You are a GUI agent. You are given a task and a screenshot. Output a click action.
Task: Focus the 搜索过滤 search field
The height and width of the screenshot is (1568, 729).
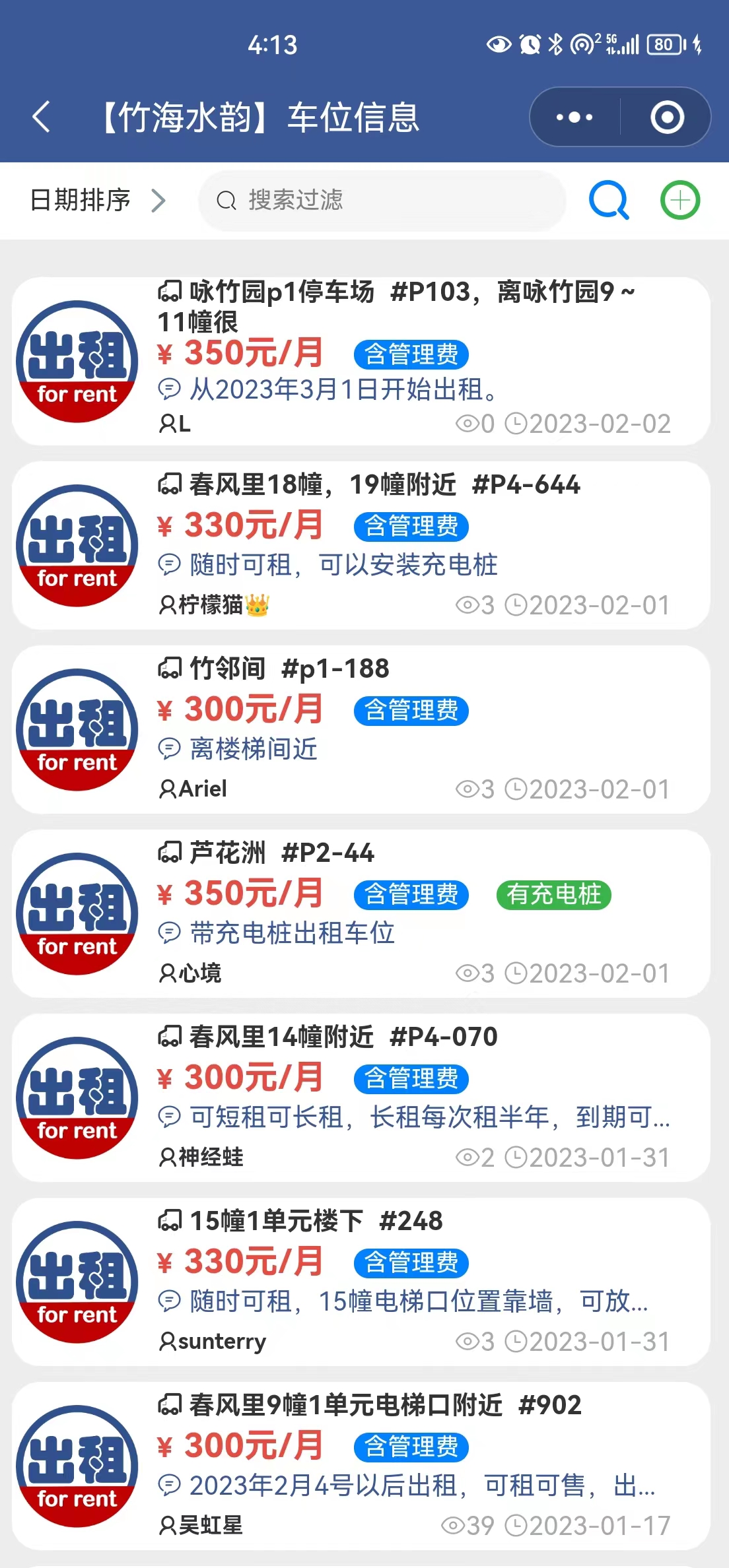point(382,200)
